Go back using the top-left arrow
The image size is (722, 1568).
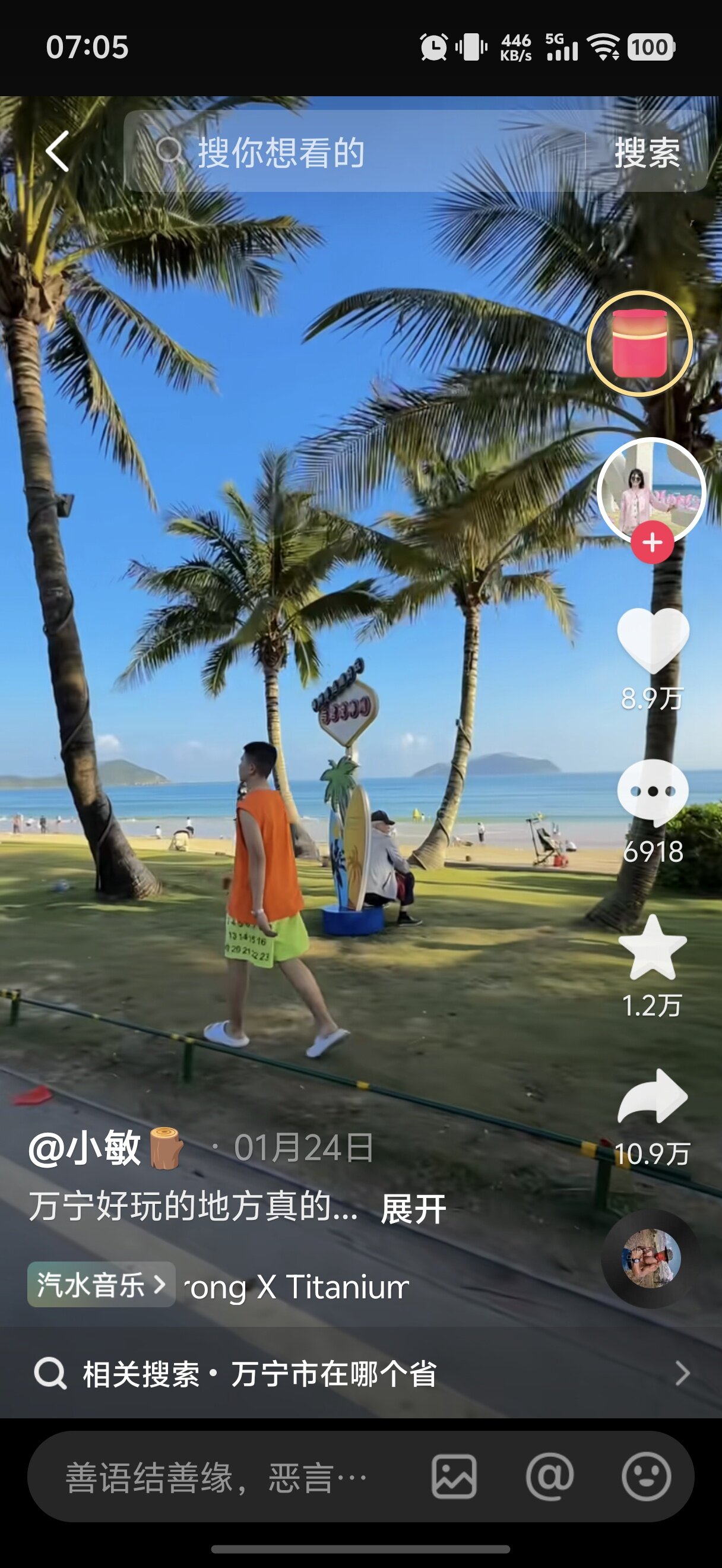pyautogui.click(x=57, y=151)
